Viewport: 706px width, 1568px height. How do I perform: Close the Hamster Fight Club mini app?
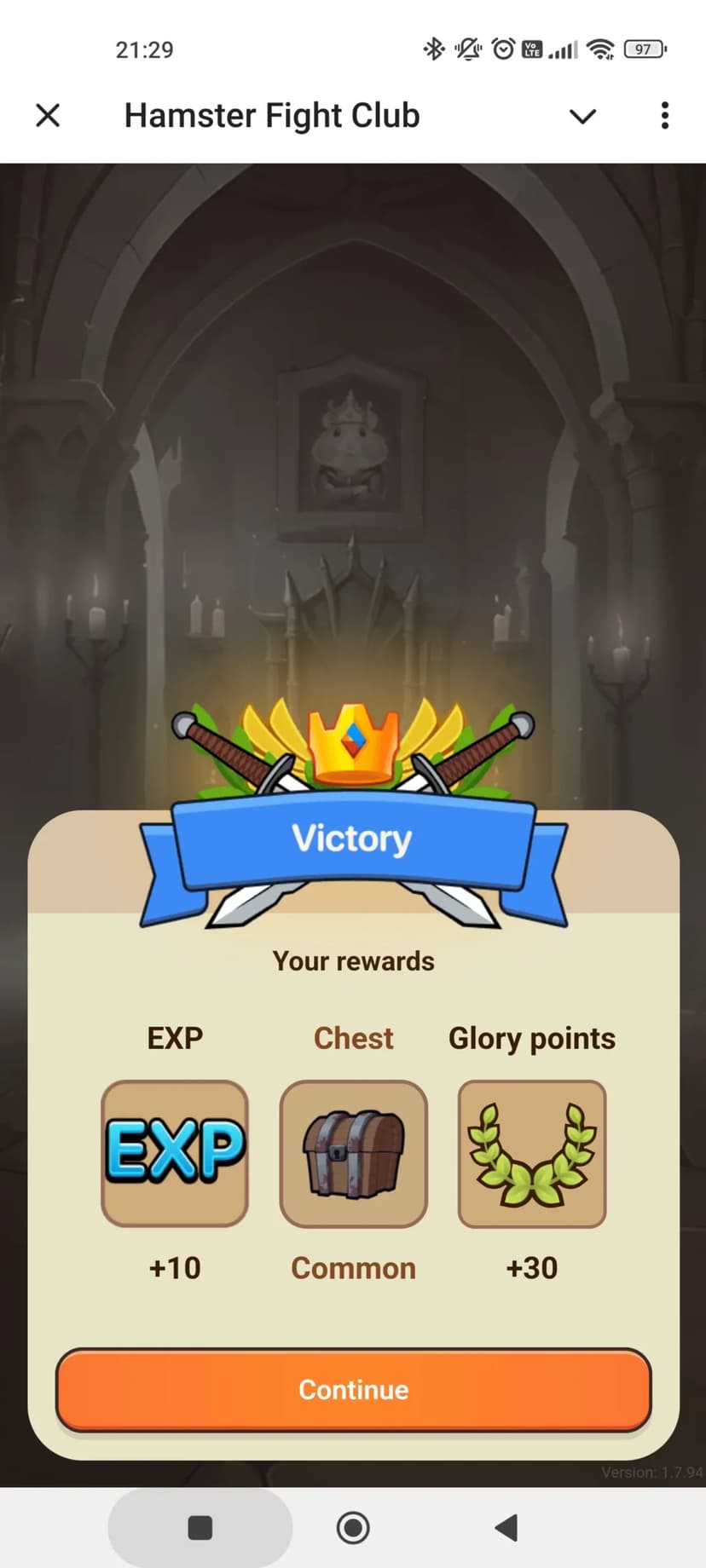[48, 115]
